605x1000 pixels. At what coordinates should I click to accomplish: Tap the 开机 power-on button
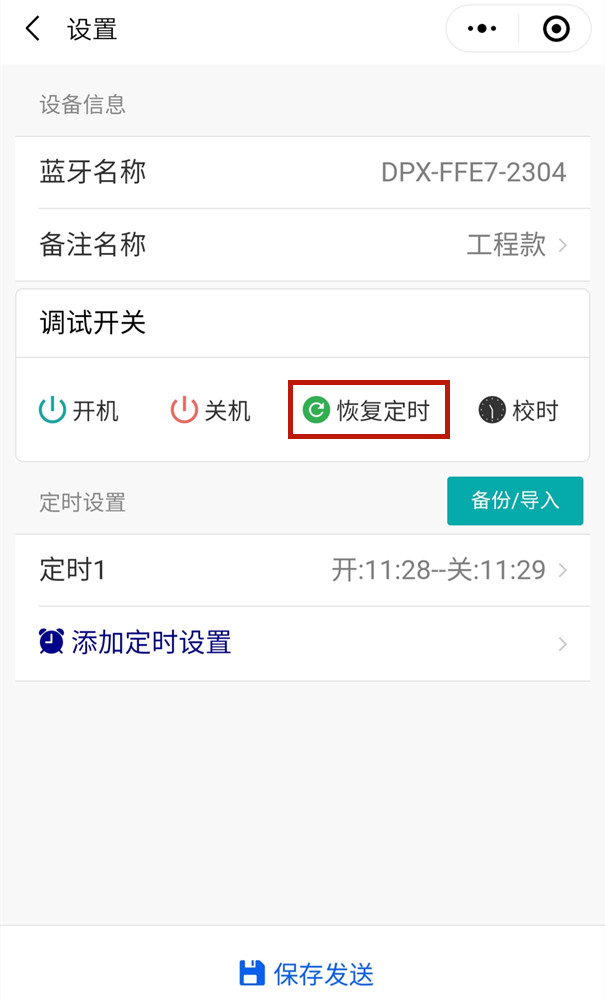79,410
